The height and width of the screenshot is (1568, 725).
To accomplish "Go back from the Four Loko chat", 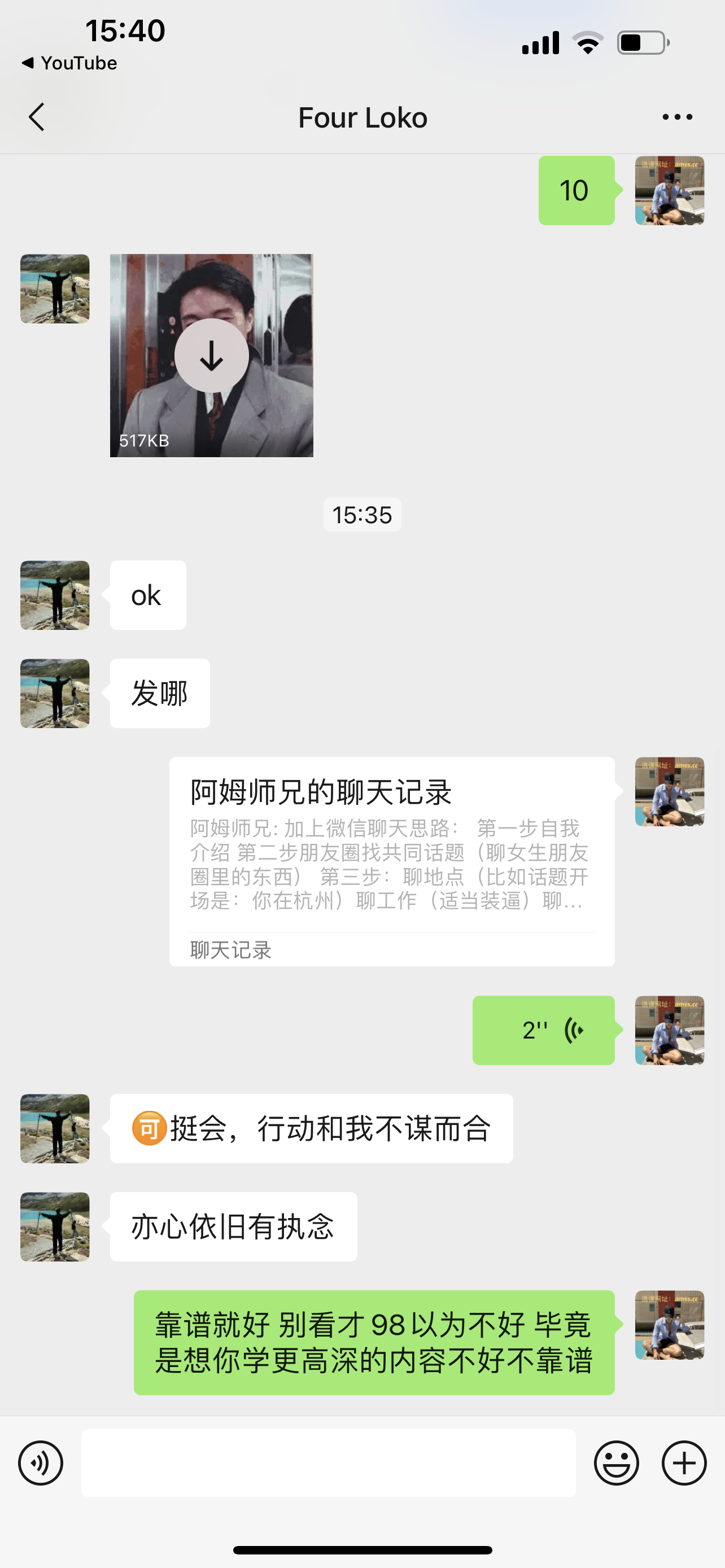I will [x=37, y=117].
